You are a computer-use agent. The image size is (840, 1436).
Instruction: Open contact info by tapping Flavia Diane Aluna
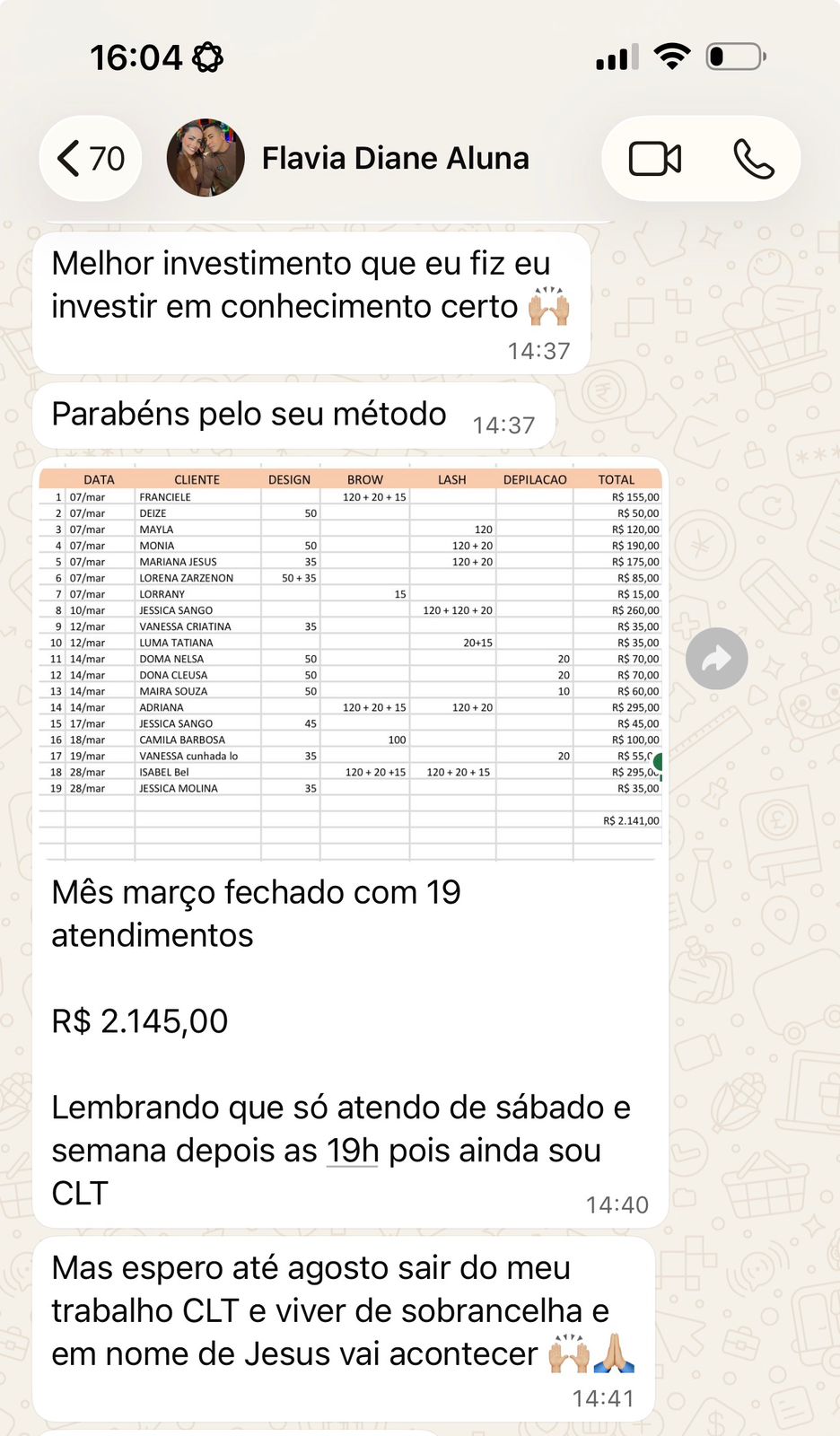(x=395, y=158)
